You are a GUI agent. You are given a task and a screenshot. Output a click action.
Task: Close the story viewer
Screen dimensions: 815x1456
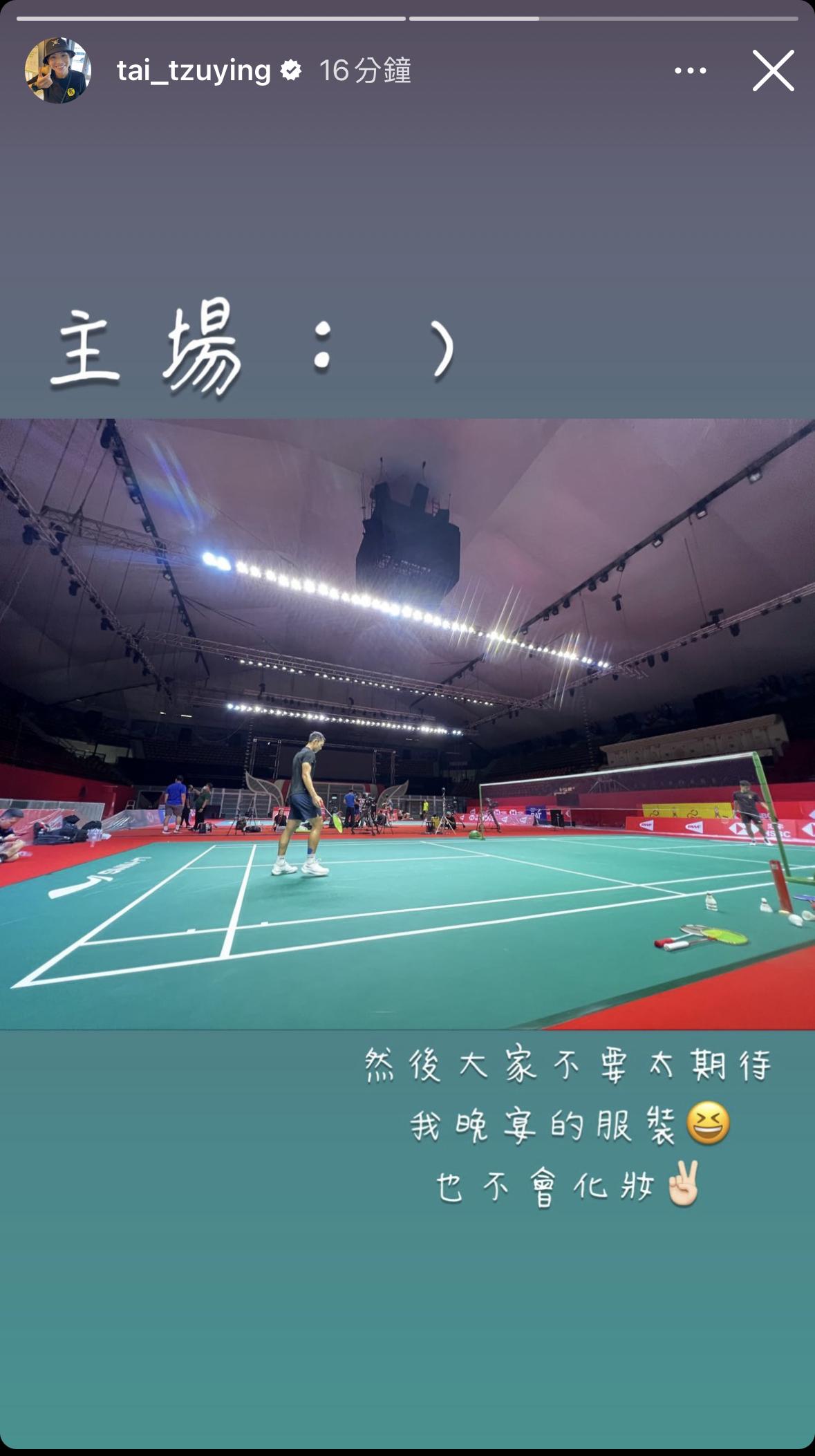pyautogui.click(x=773, y=71)
